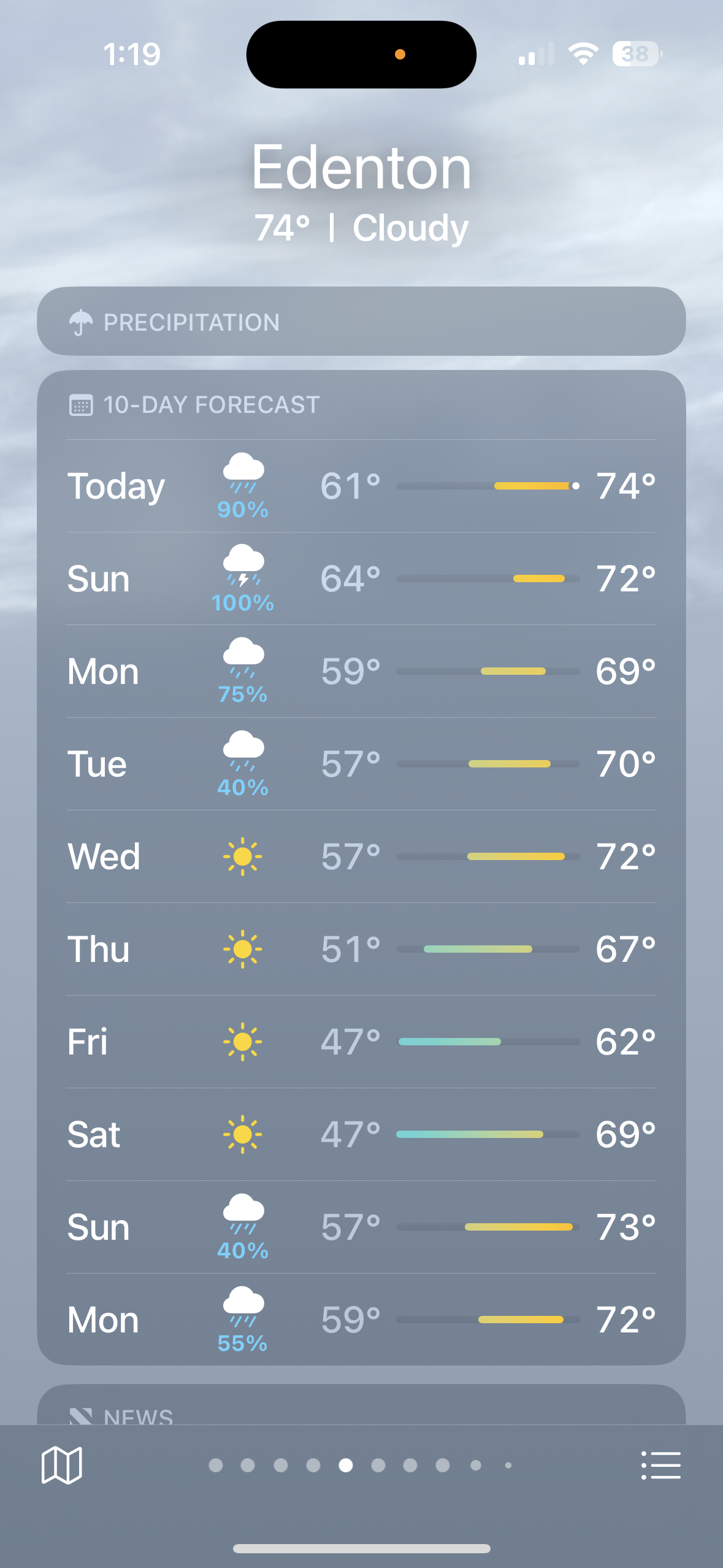This screenshot has height=1568, width=723.
Task: Open the forecast for Mon with 75% rain
Action: point(361,672)
